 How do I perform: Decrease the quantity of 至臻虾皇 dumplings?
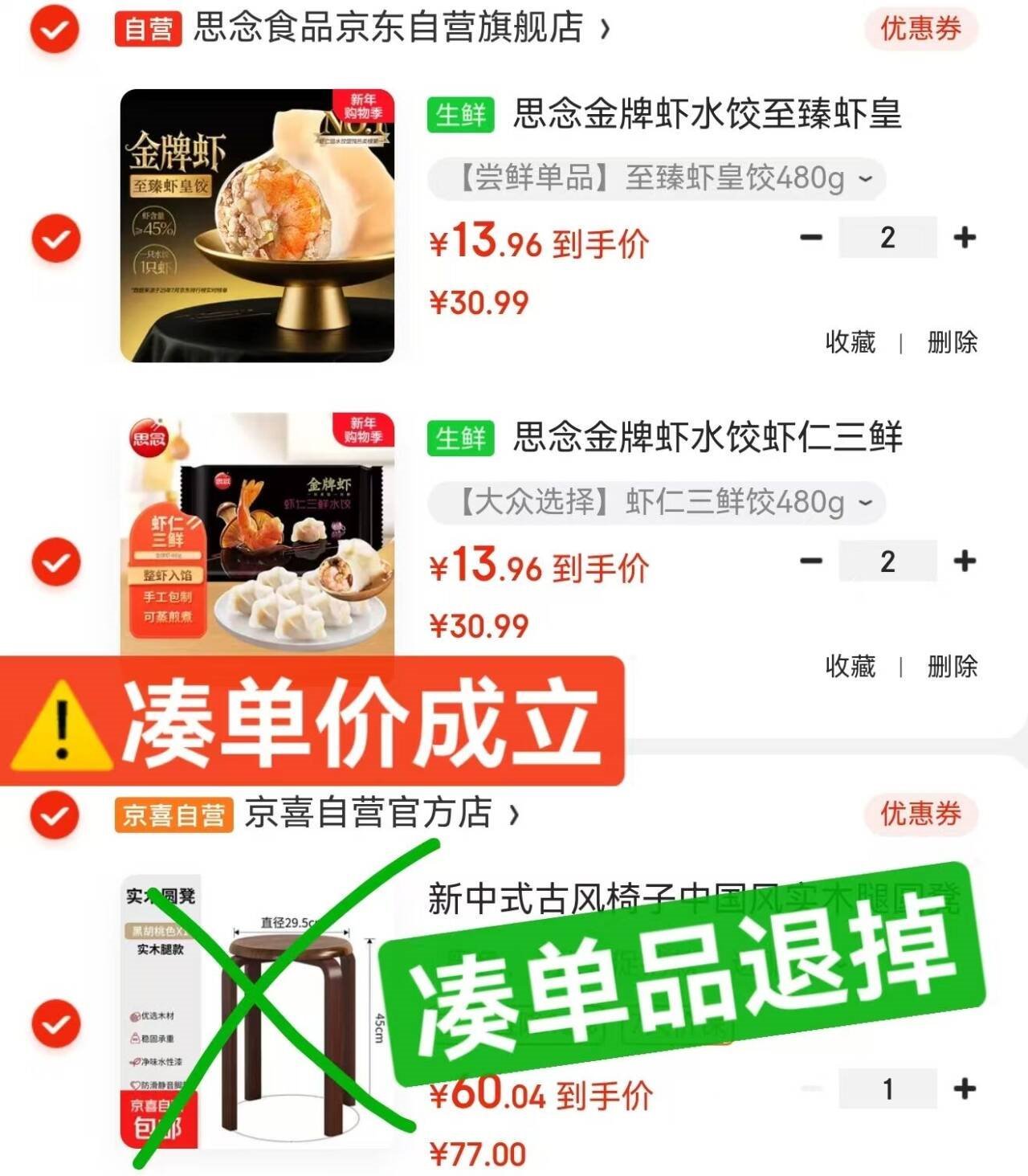tap(811, 238)
